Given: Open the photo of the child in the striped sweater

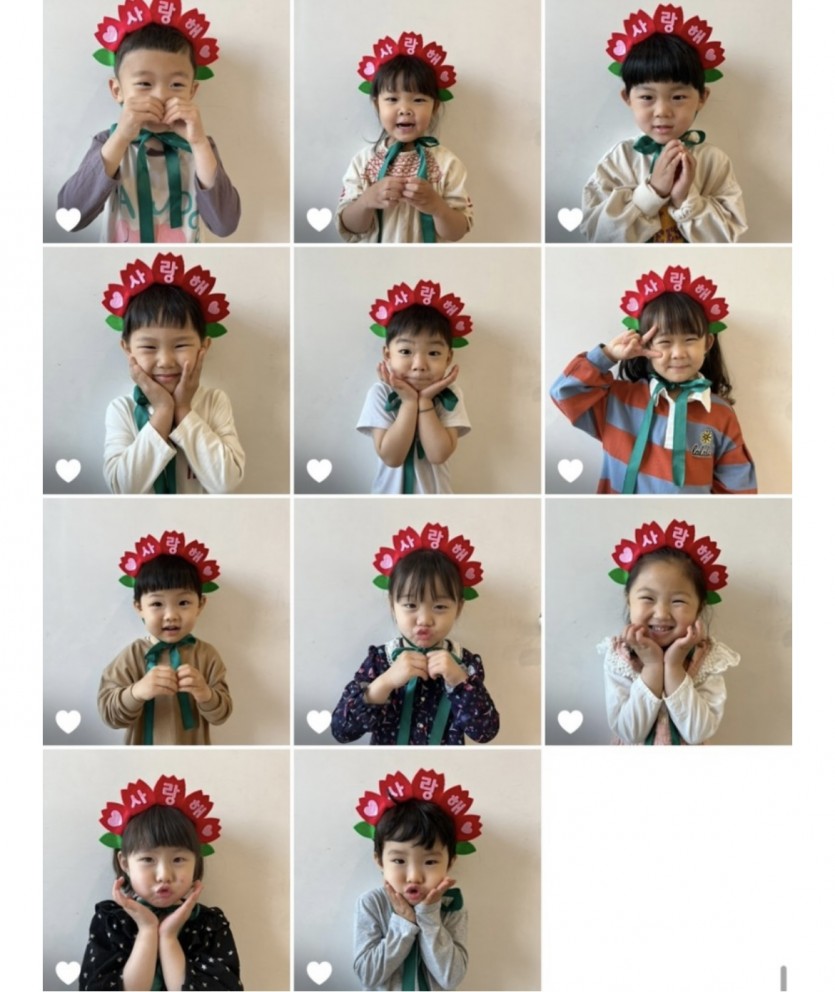Looking at the screenshot, I should 668,370.
